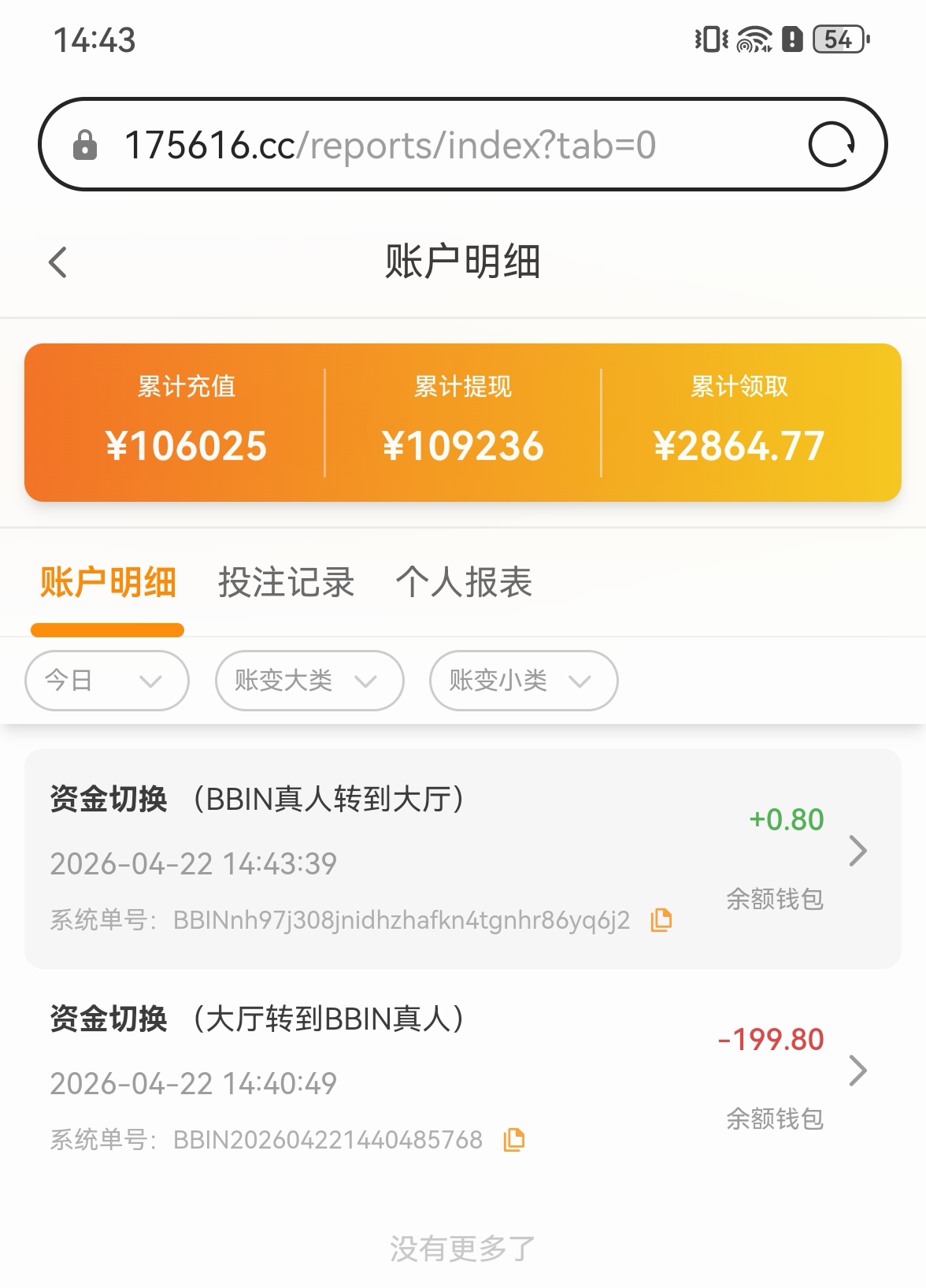Screen dimensions: 926x1288
Task: Tap the 累计充值 total amount
Action: [186, 445]
